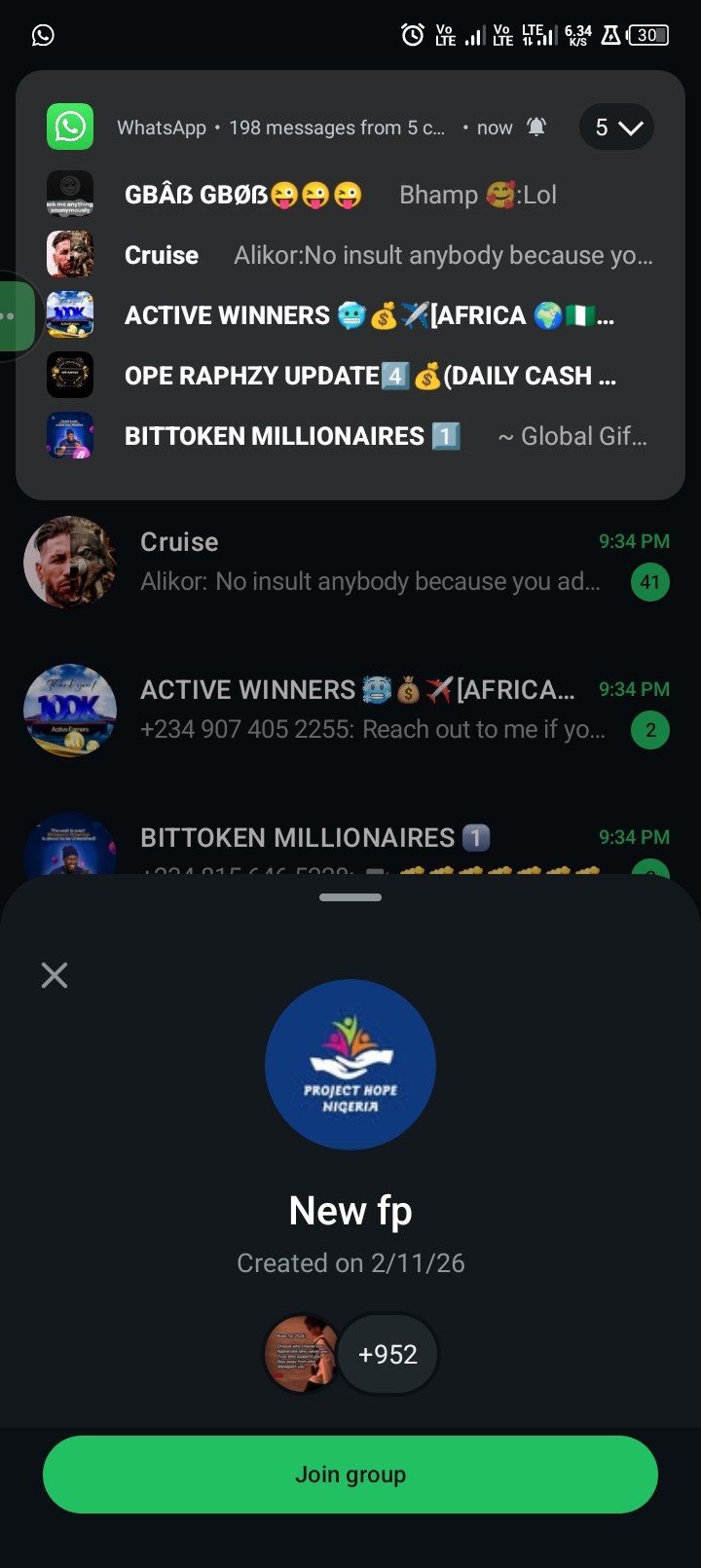
Task: Expand the WhatsApp notification group
Action: coord(617,128)
